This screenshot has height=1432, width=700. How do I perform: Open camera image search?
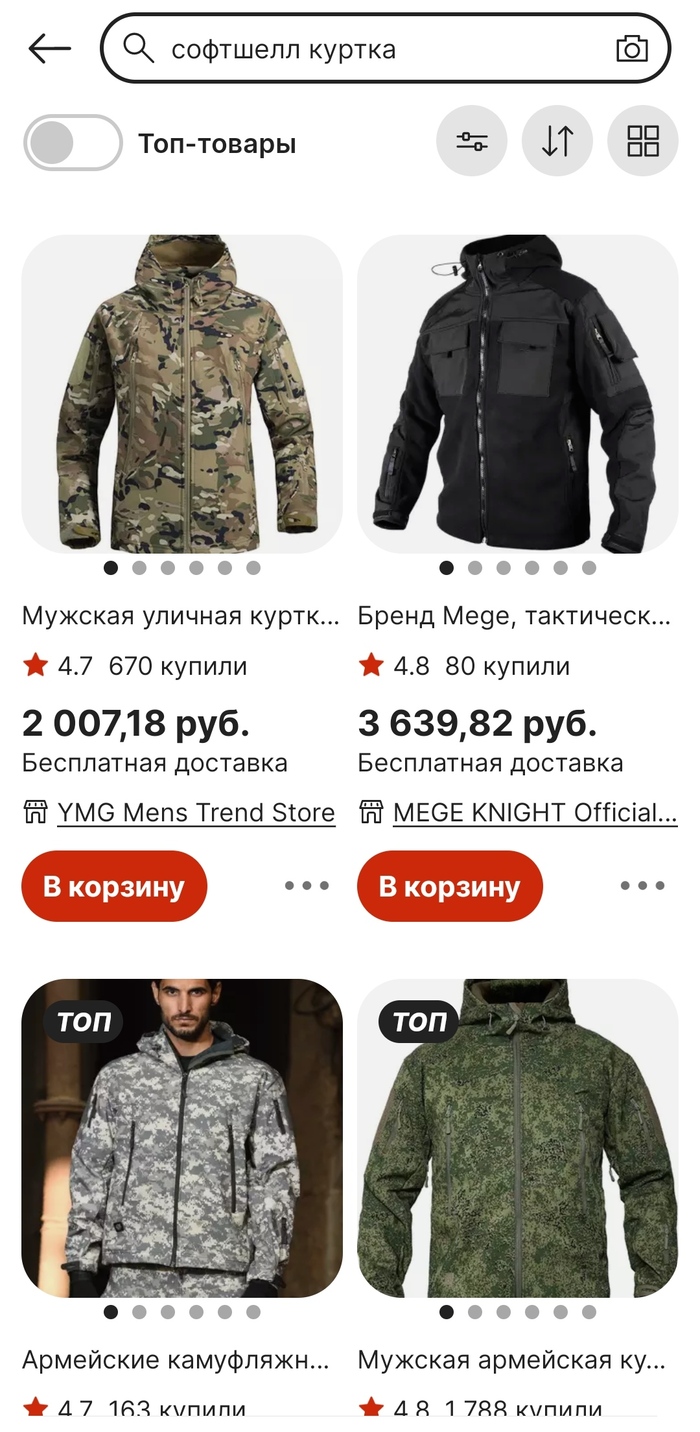(x=631, y=49)
